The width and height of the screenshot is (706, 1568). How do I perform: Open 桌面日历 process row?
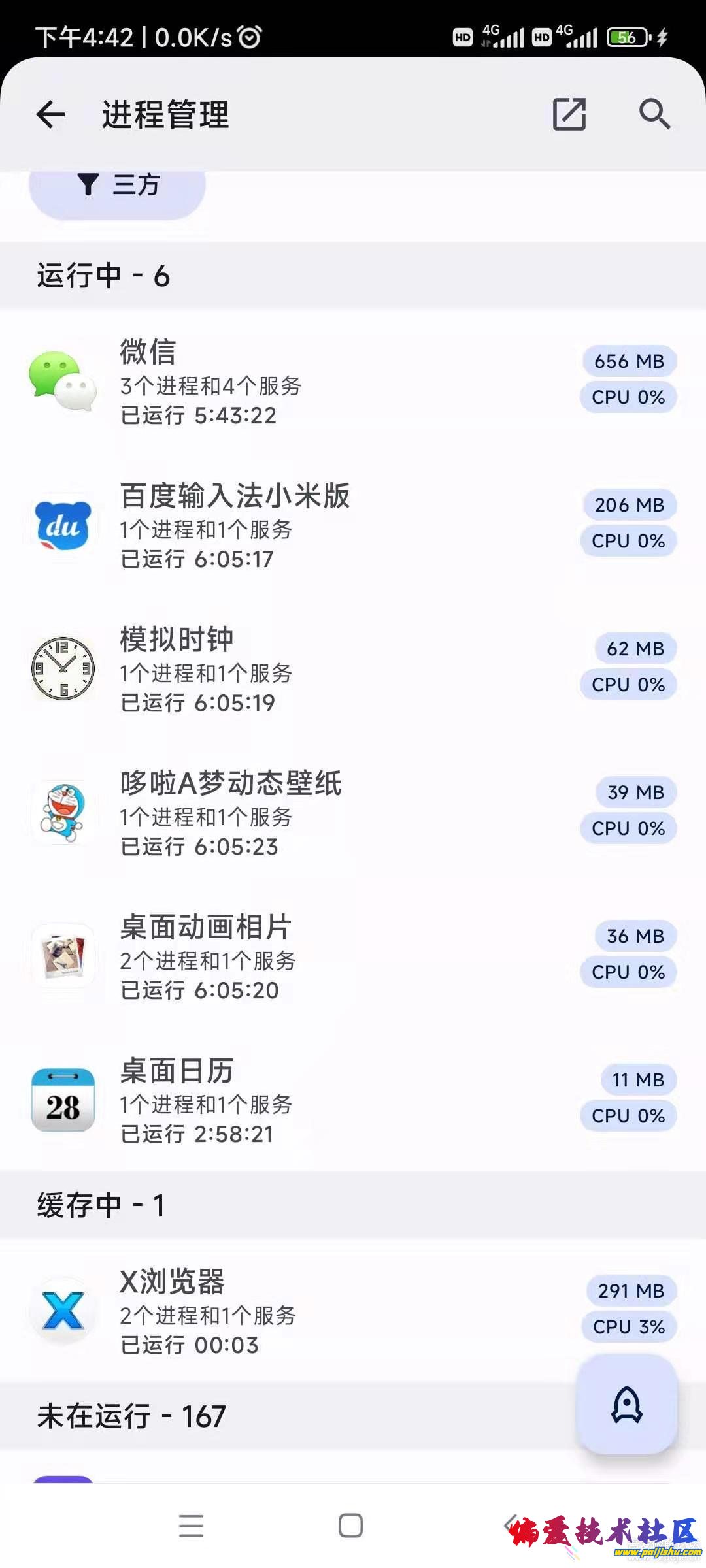click(x=353, y=1101)
